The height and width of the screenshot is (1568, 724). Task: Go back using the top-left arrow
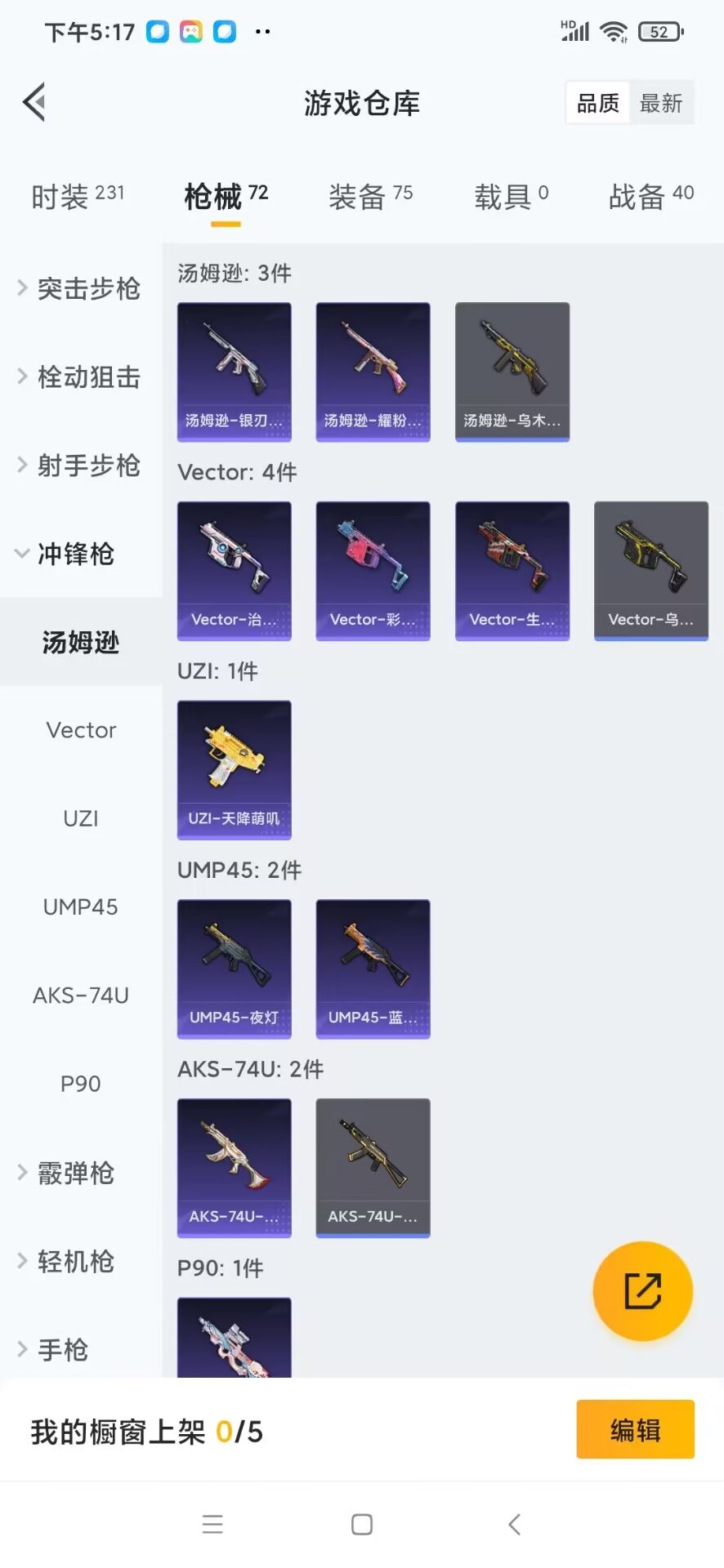tap(34, 103)
